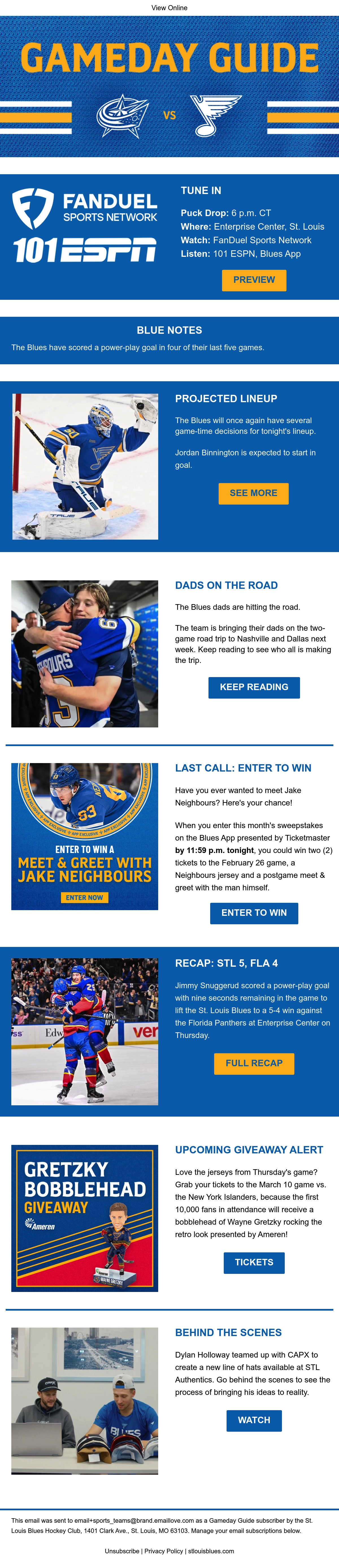339x1568 pixels.
Task: Visit the stlouisblues.com link
Action: point(211,1551)
